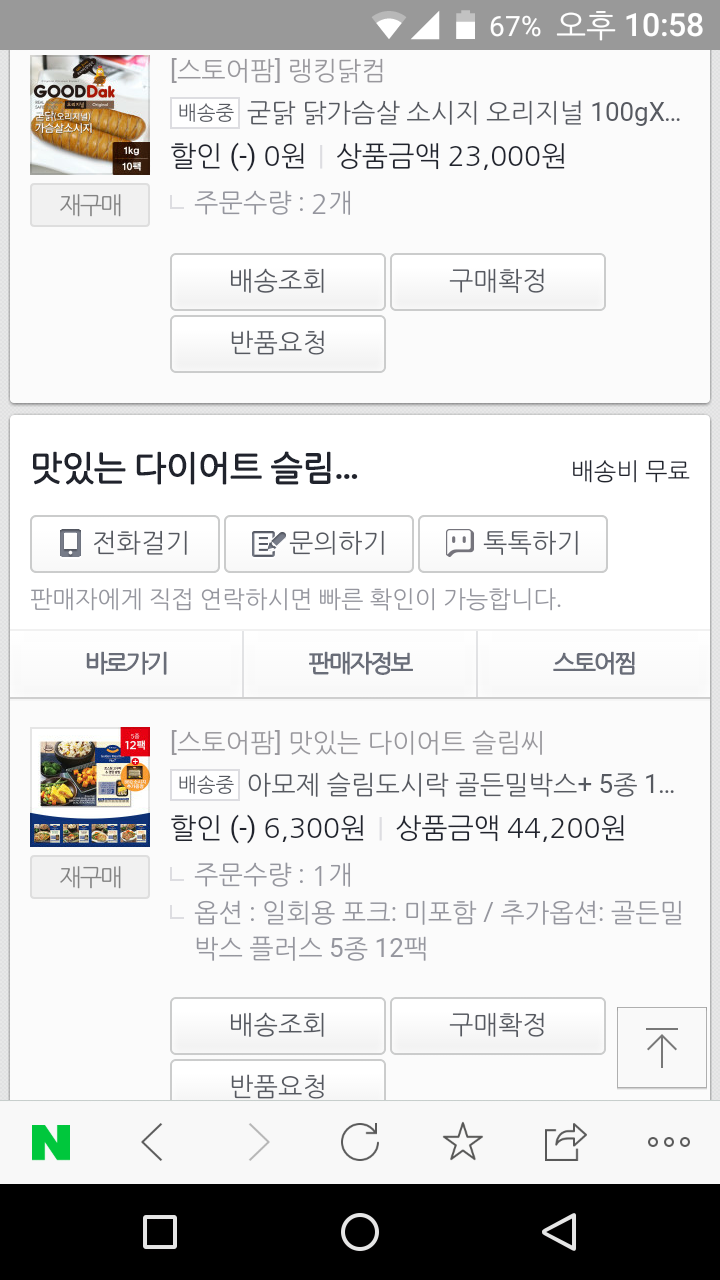720x1280 pixels.
Task: Start a chat via 톡톡하기
Action: (x=512, y=543)
